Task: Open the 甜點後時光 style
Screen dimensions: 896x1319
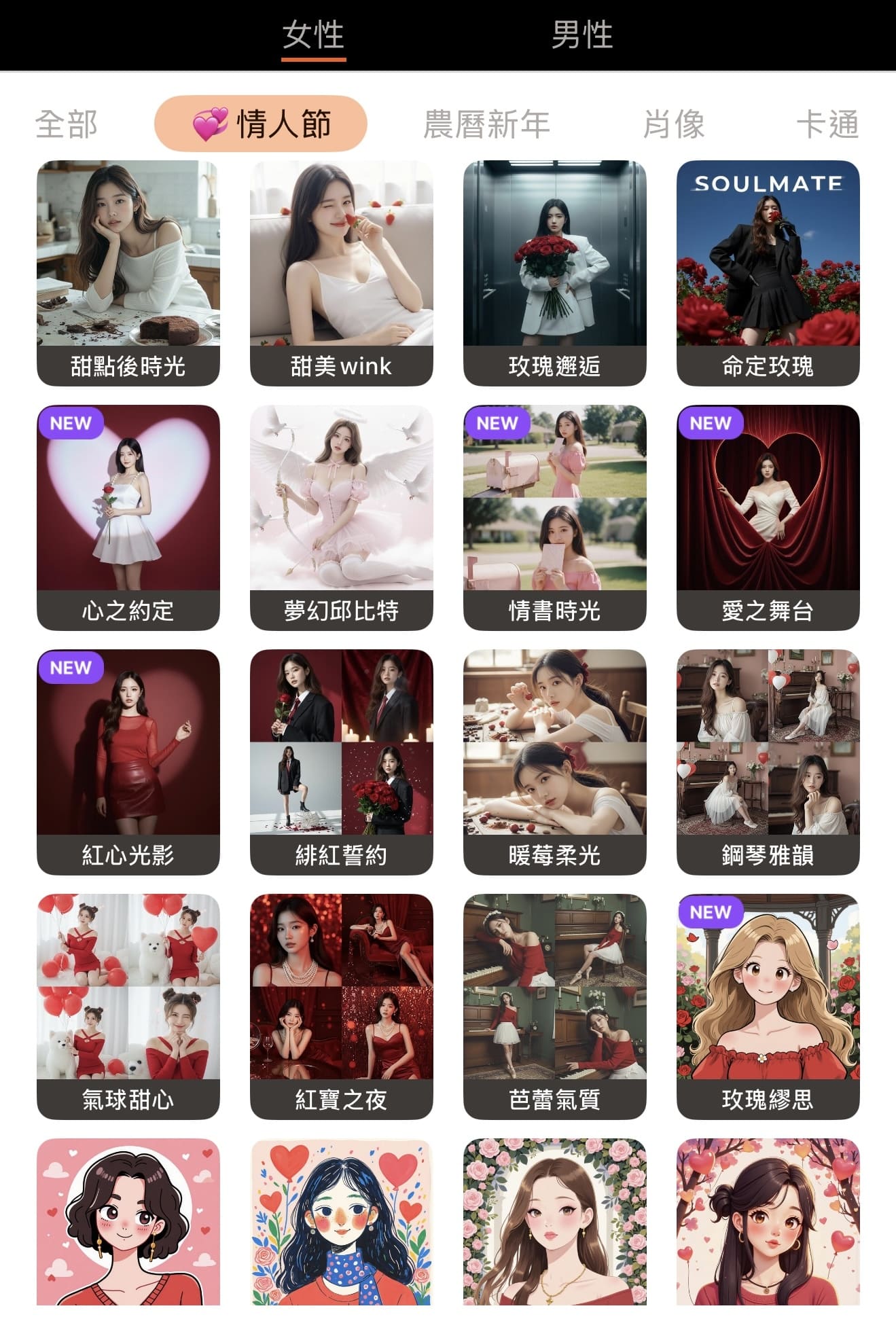Action: [x=128, y=272]
